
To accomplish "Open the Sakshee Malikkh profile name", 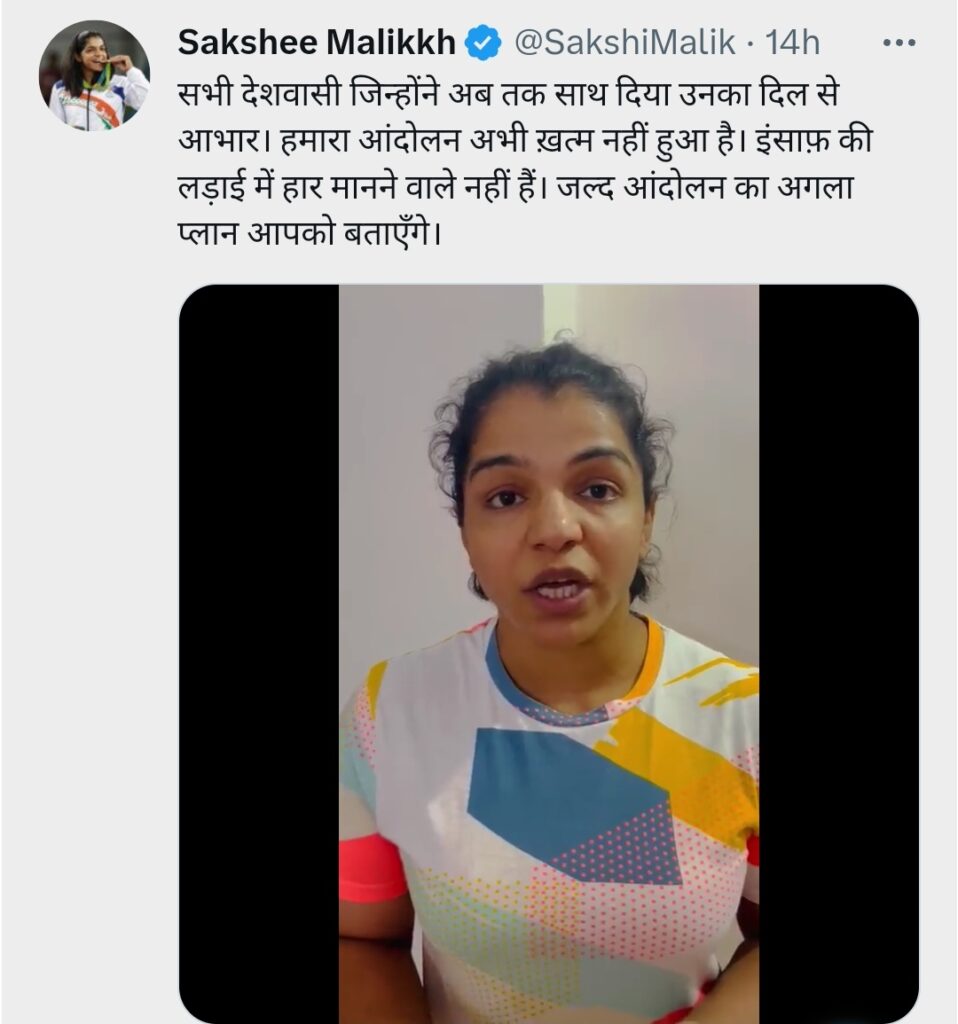I will coord(317,43).
